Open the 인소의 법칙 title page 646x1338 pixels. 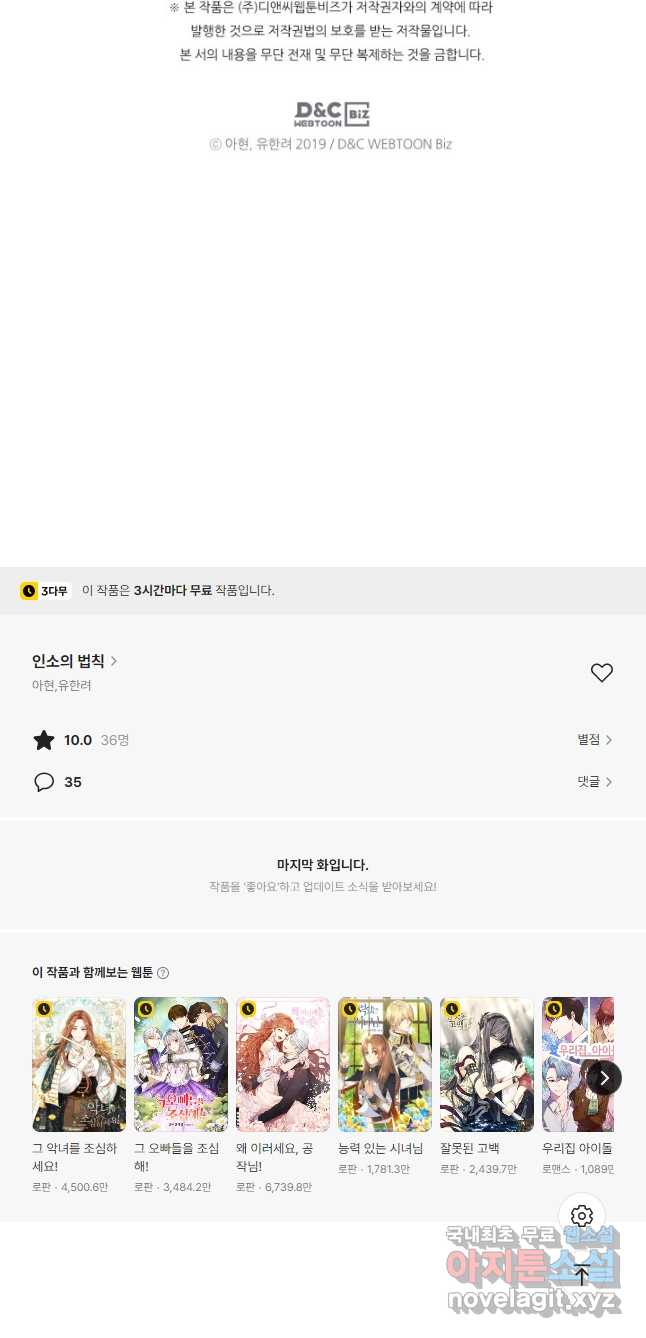point(75,661)
